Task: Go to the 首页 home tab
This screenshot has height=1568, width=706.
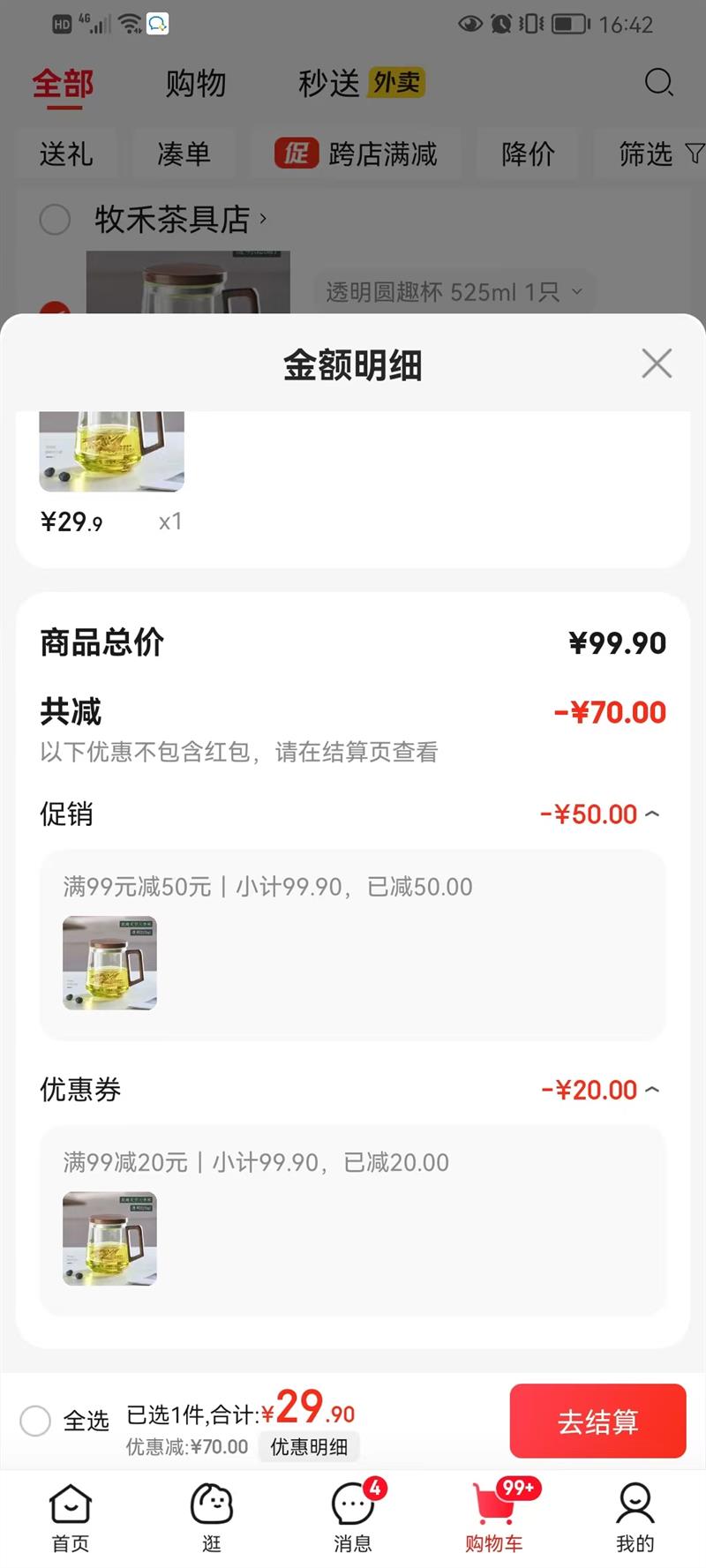Action: click(x=71, y=1518)
